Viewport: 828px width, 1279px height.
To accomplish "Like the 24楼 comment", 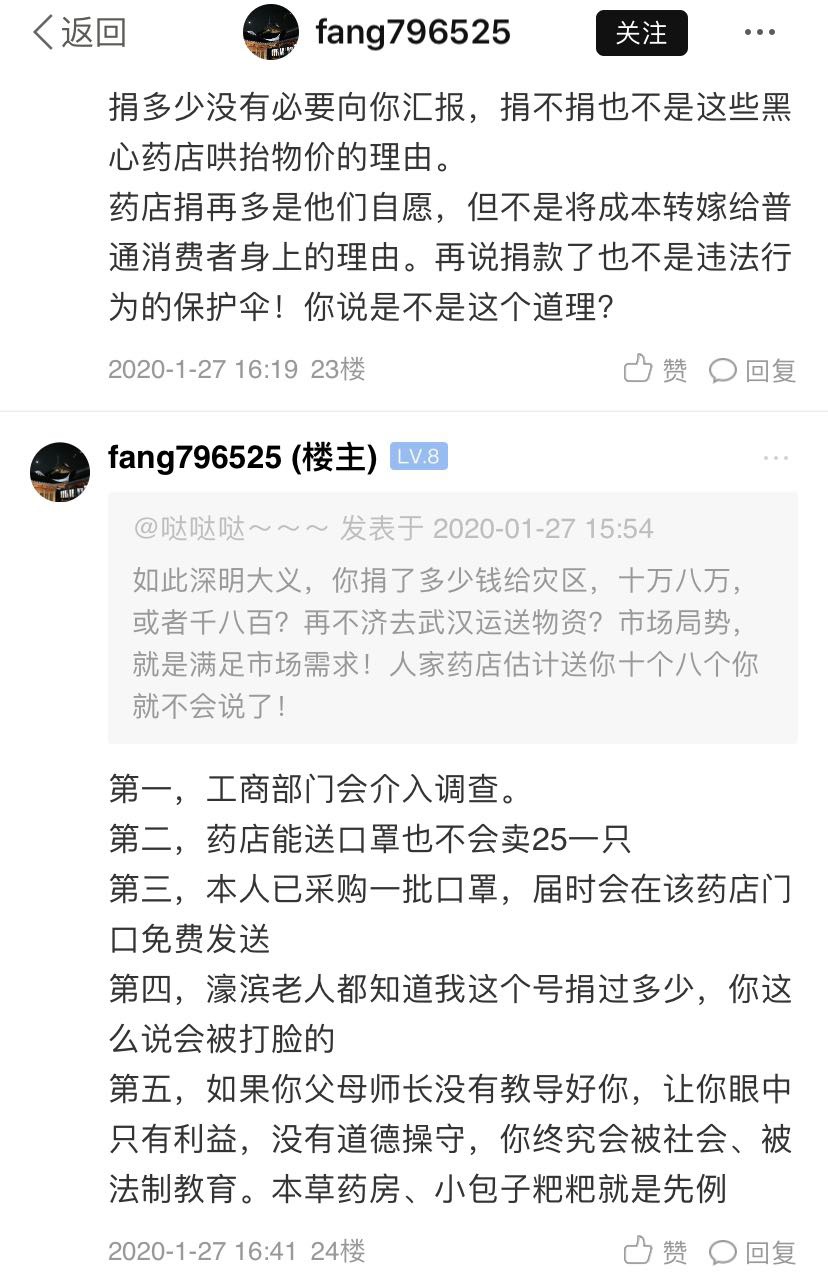I will click(x=656, y=1251).
